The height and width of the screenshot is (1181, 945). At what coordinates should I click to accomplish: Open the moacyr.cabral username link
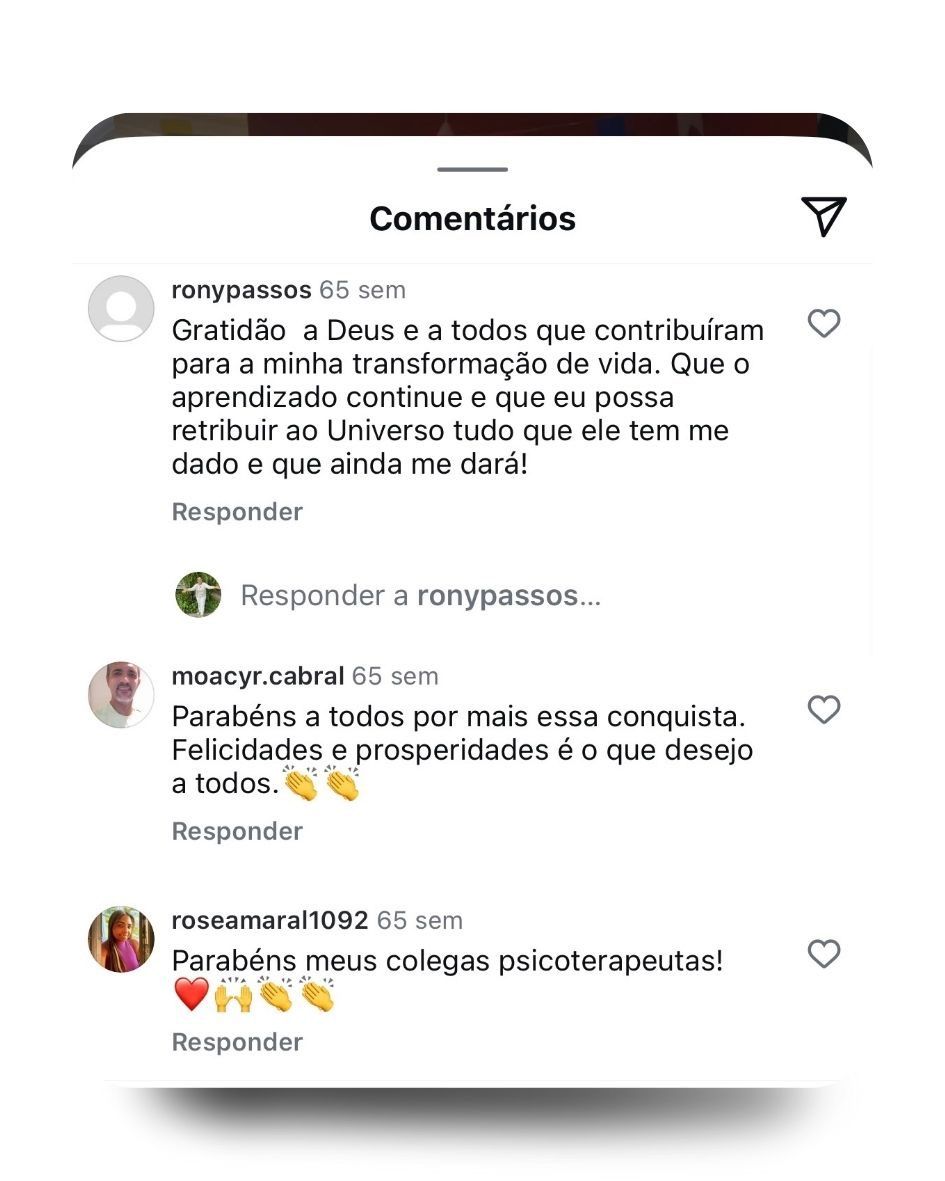coord(258,676)
